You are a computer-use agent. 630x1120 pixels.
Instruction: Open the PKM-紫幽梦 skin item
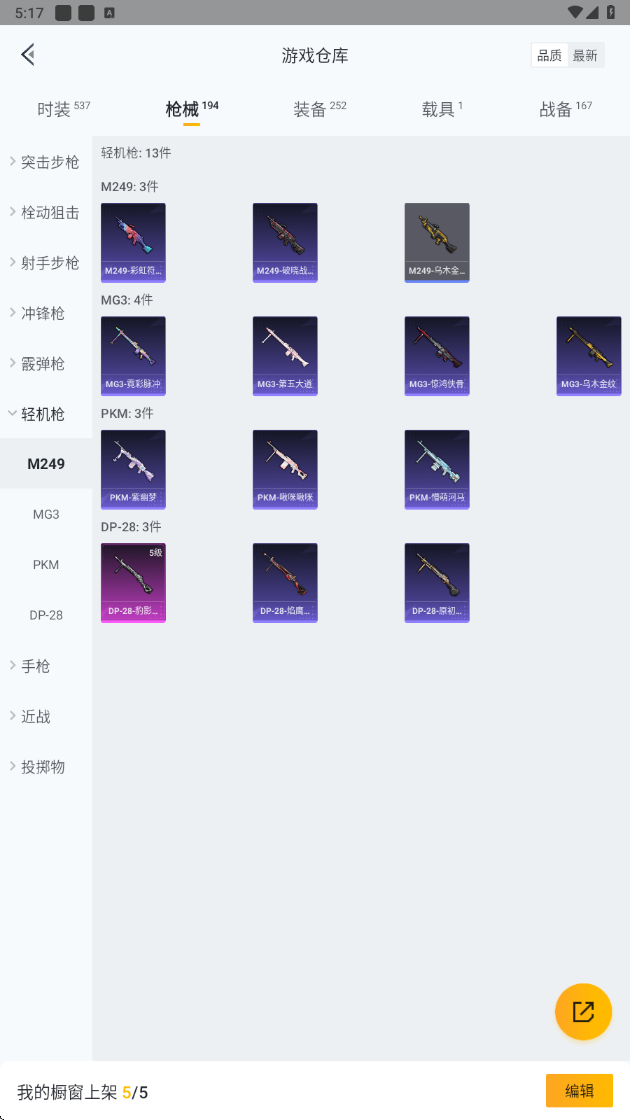(133, 469)
